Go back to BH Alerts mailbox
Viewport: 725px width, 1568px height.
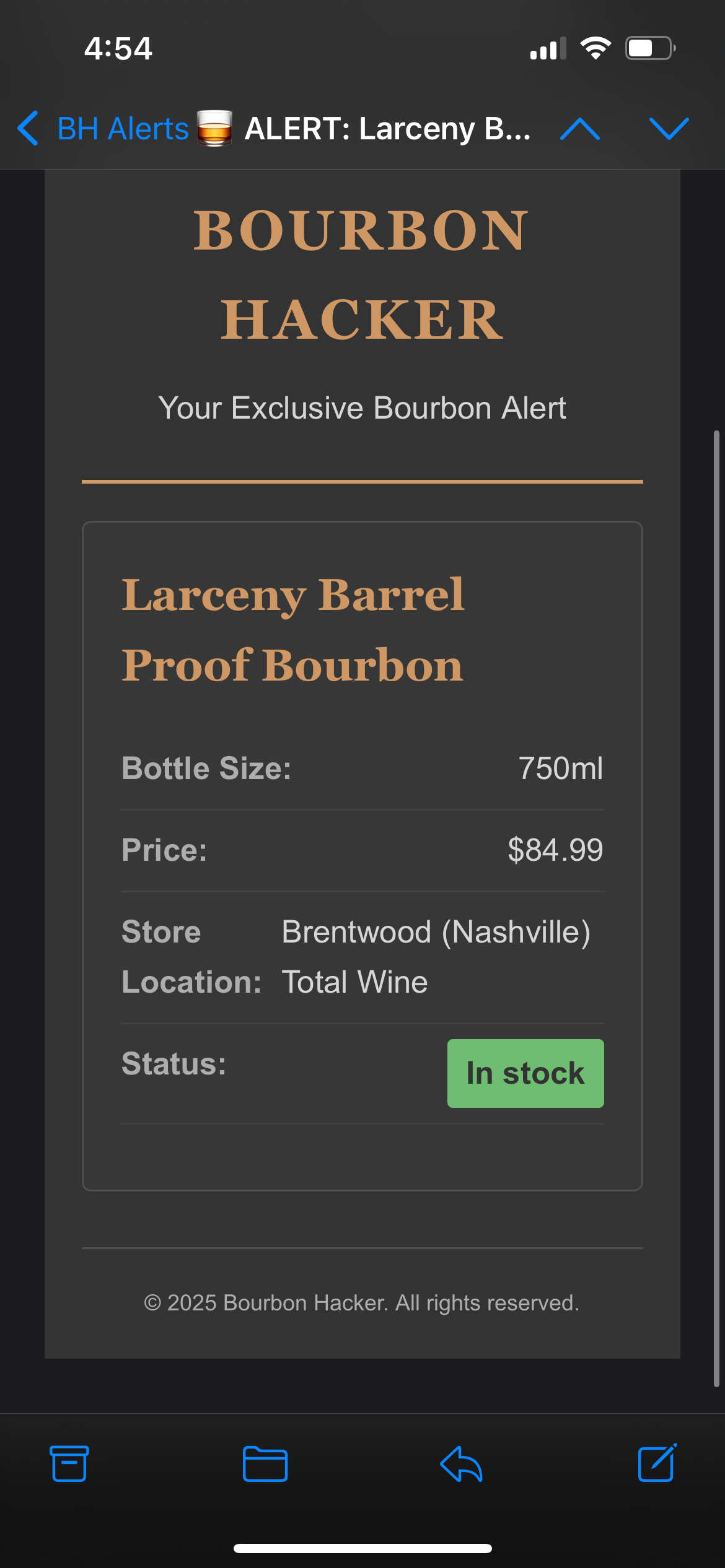point(103,129)
